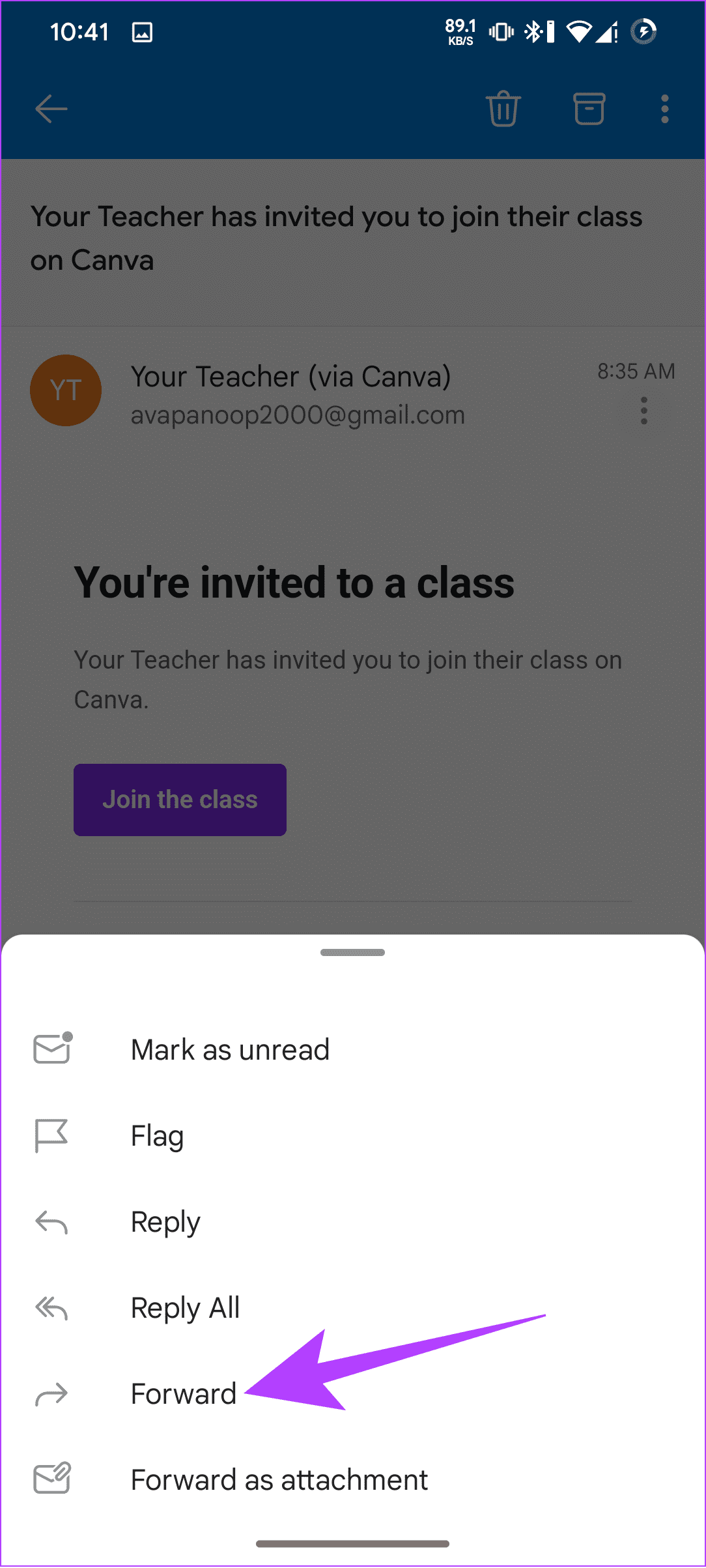Open the top bar overflow menu
This screenshot has width=706, height=1568.
coord(664,108)
